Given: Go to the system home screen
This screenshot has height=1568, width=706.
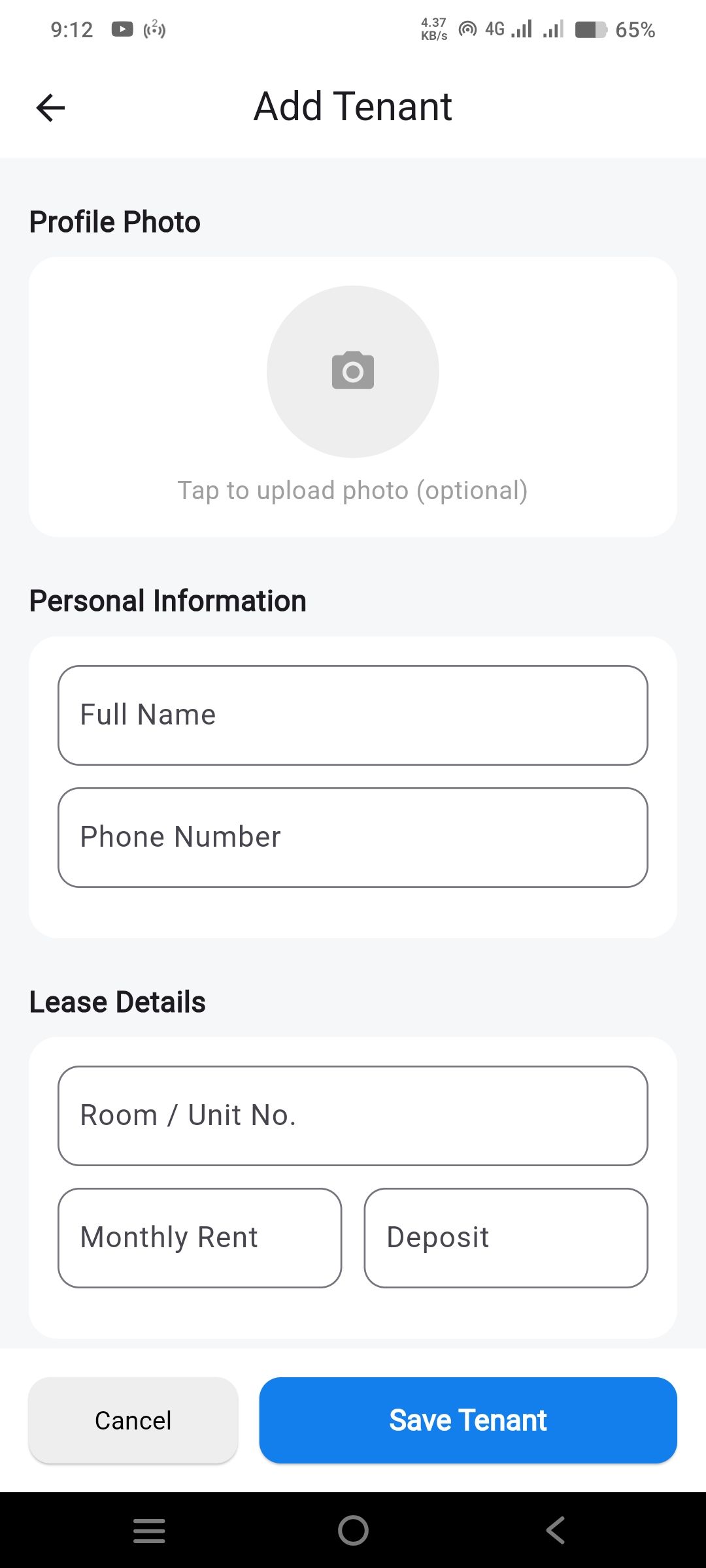Looking at the screenshot, I should coord(353,1530).
